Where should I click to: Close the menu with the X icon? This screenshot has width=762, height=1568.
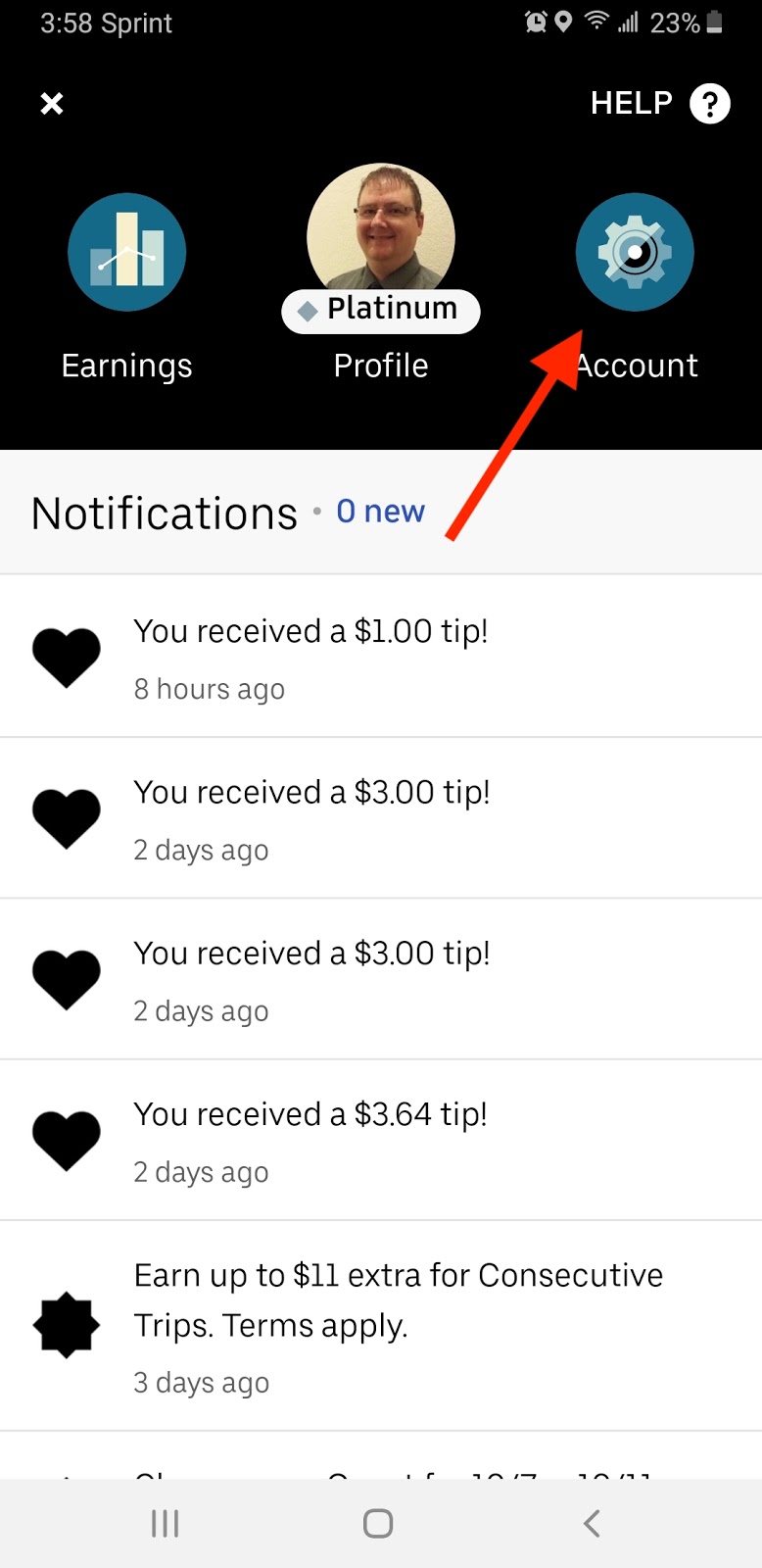click(x=52, y=103)
